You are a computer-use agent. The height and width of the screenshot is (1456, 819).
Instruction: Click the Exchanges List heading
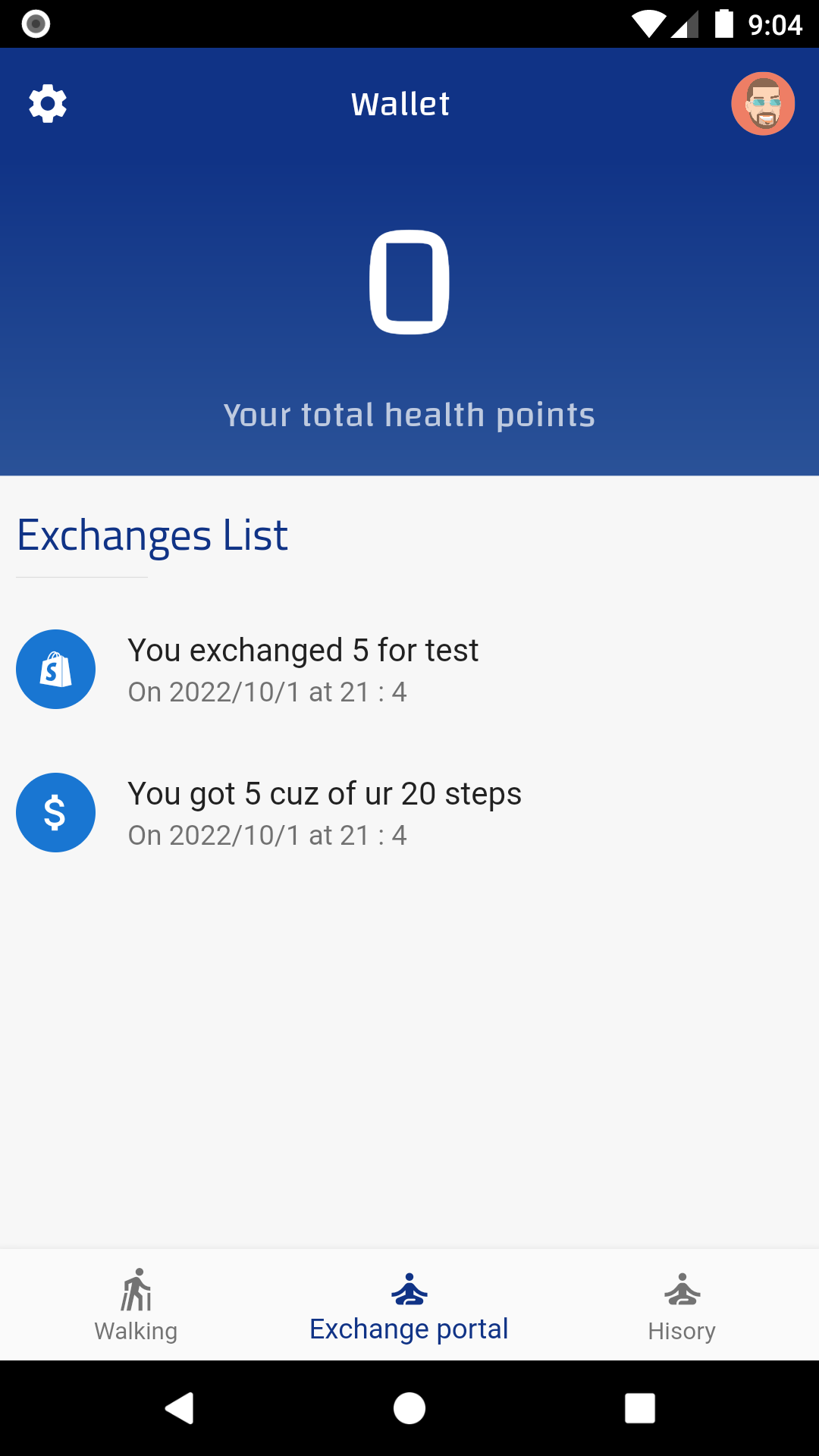(153, 535)
